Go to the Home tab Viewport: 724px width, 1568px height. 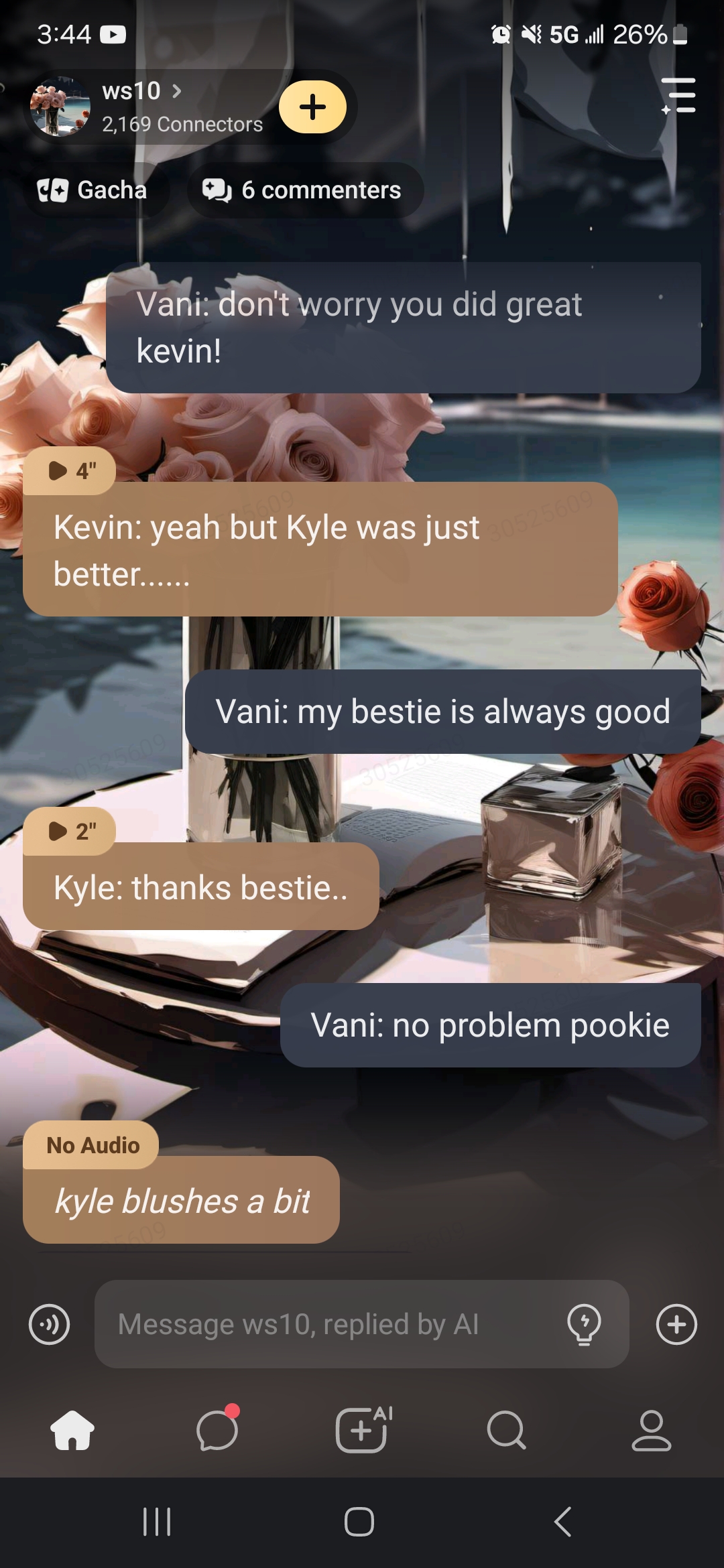(x=72, y=1430)
